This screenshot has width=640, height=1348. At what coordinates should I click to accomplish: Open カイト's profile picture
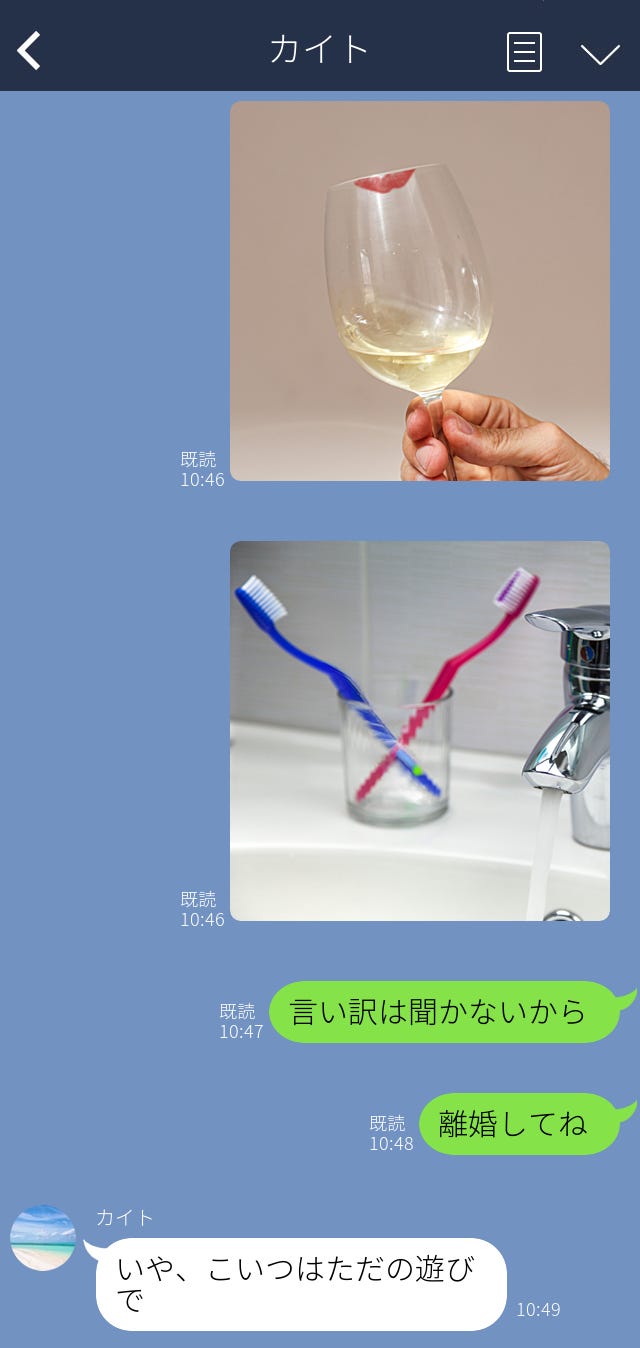(43, 1238)
